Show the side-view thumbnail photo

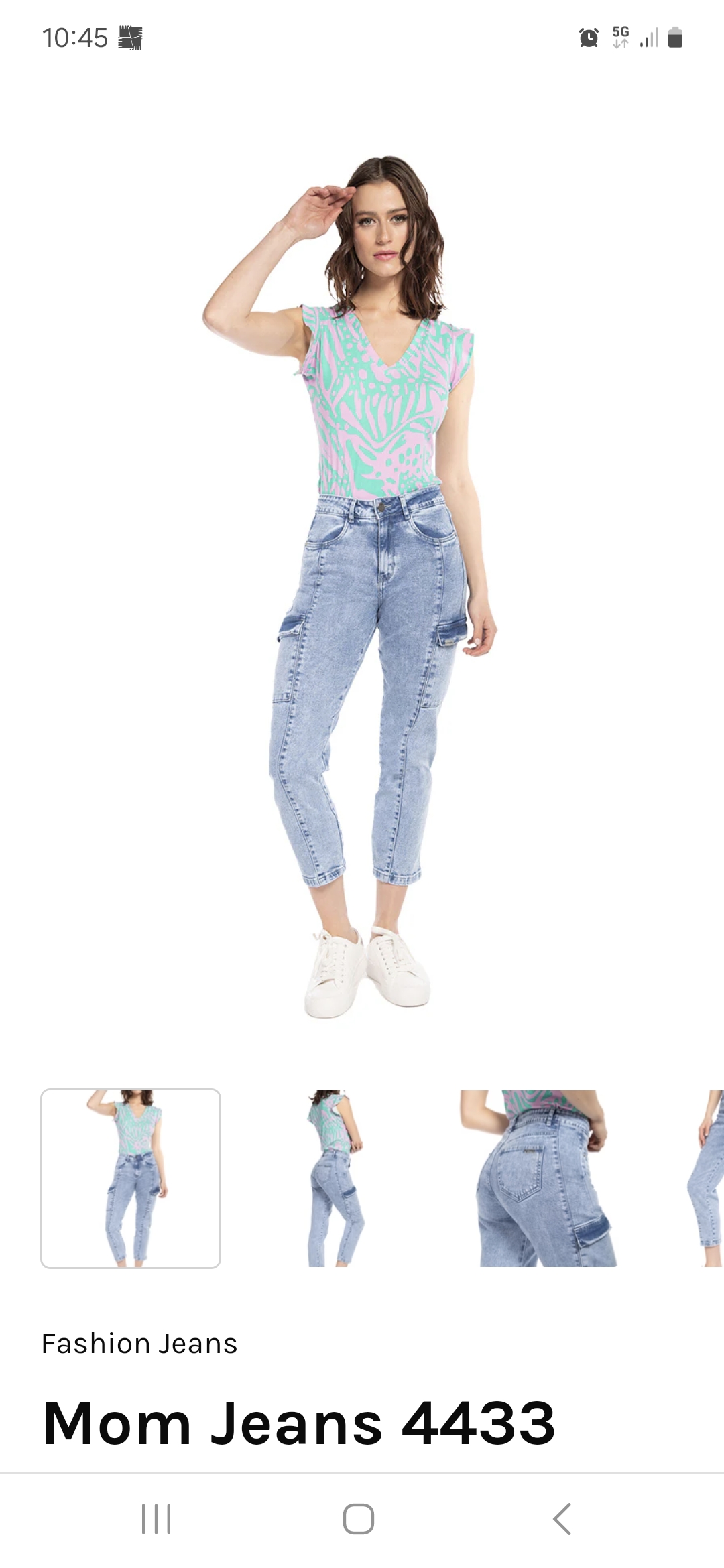[335, 1178]
